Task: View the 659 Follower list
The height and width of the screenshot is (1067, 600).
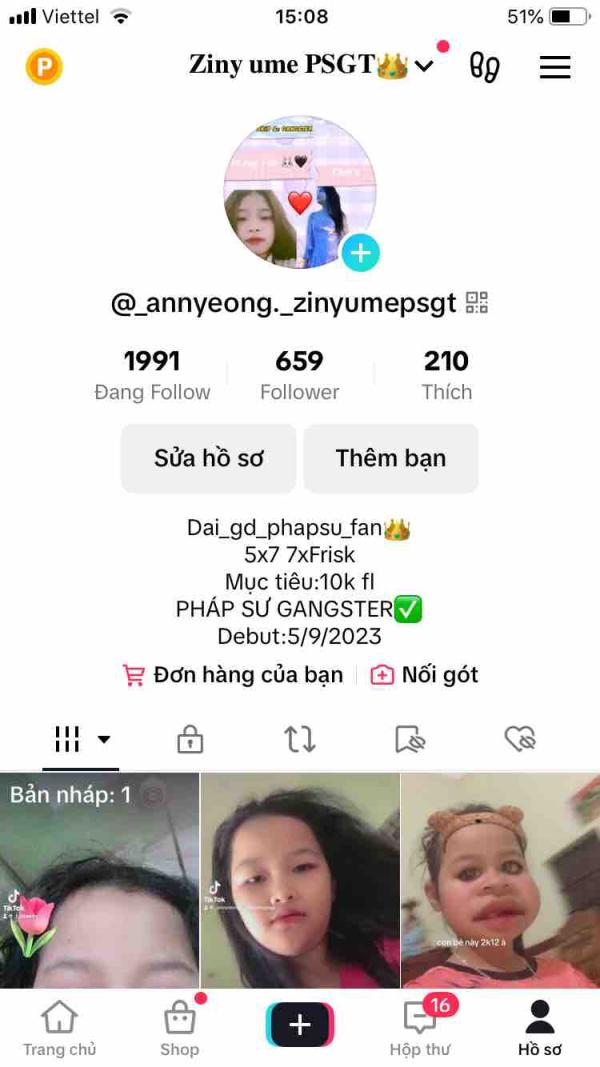Action: (x=299, y=375)
